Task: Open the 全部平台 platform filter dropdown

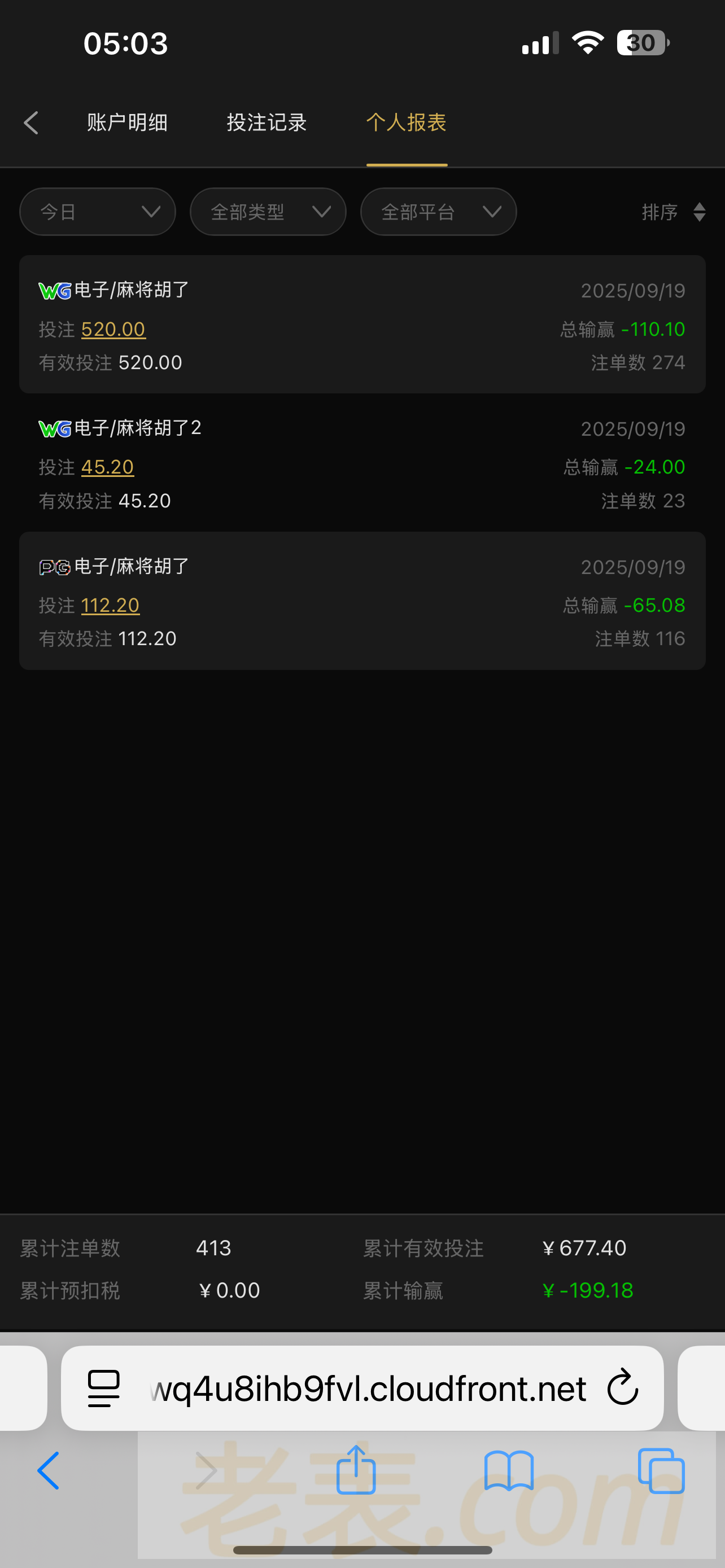Action: (438, 212)
